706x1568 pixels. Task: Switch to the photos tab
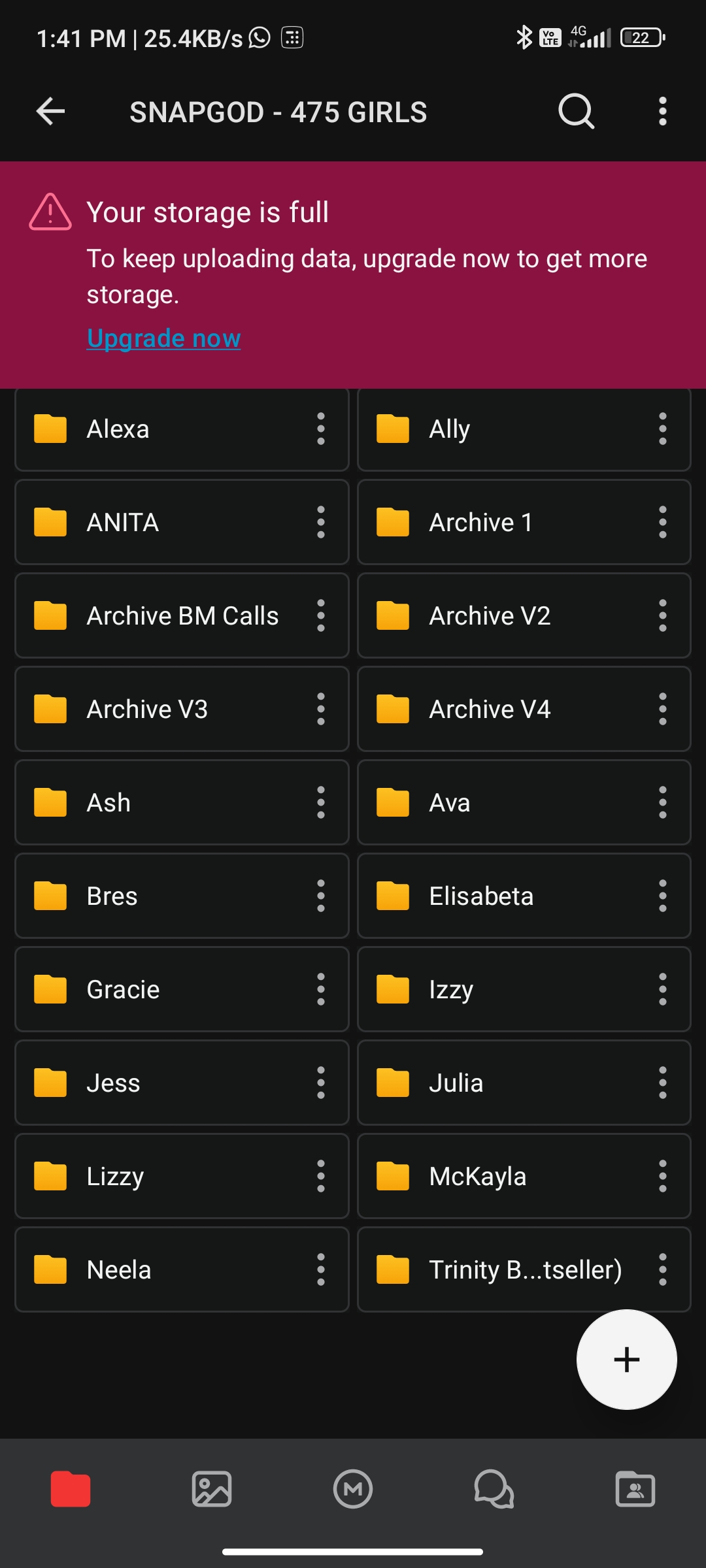(x=212, y=1489)
